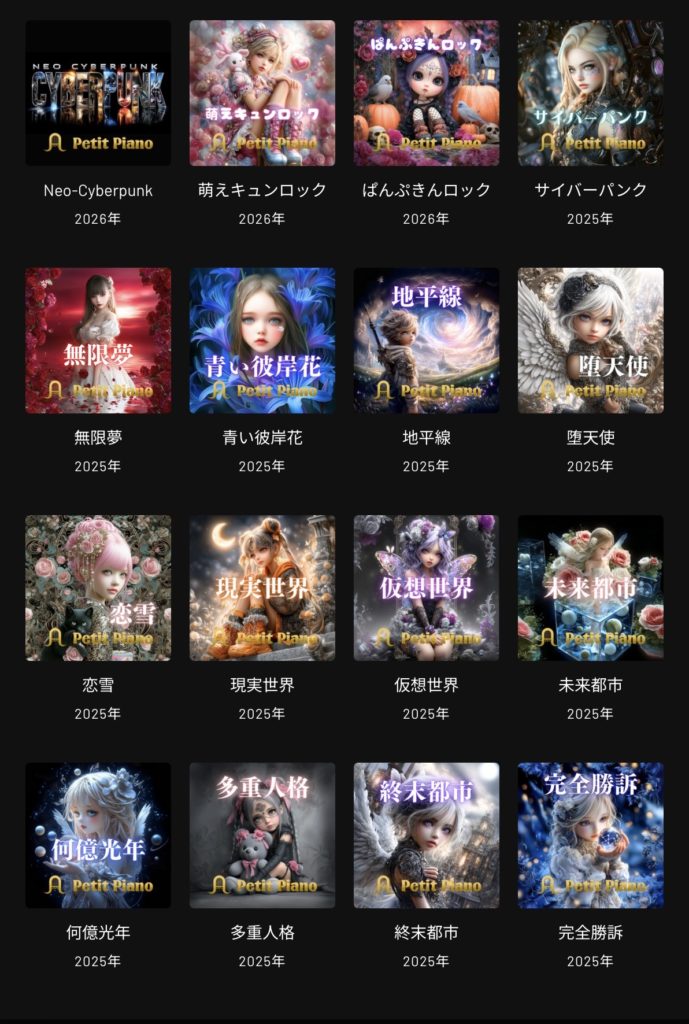Open the 堕天使 album
This screenshot has width=689, height=1024.
point(590,340)
